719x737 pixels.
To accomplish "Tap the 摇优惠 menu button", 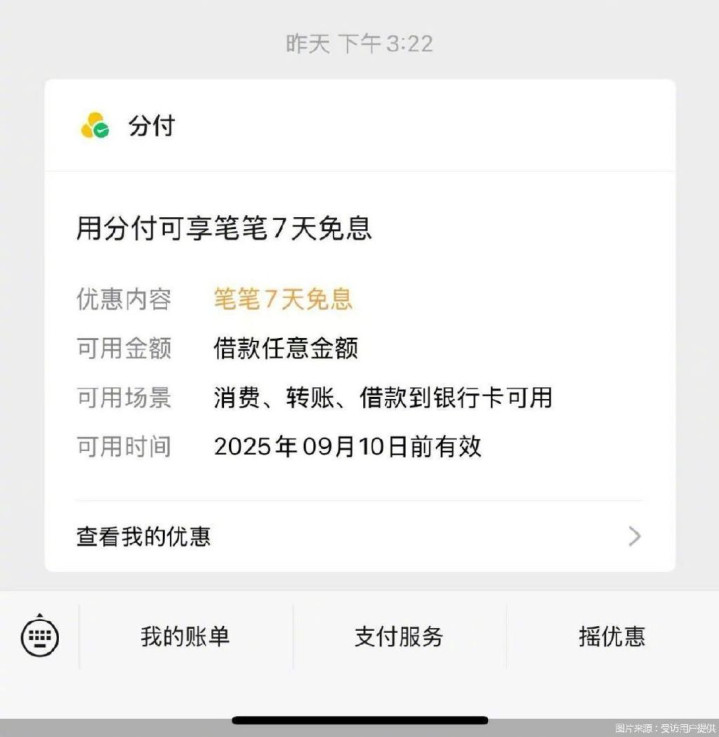I will coord(611,636).
